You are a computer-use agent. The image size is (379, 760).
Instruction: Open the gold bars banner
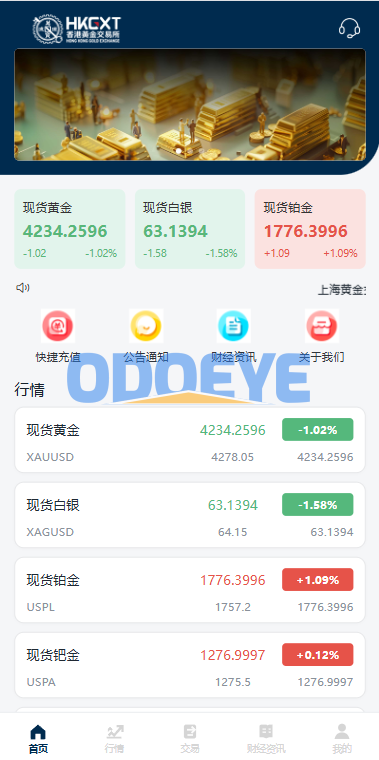[x=190, y=104]
